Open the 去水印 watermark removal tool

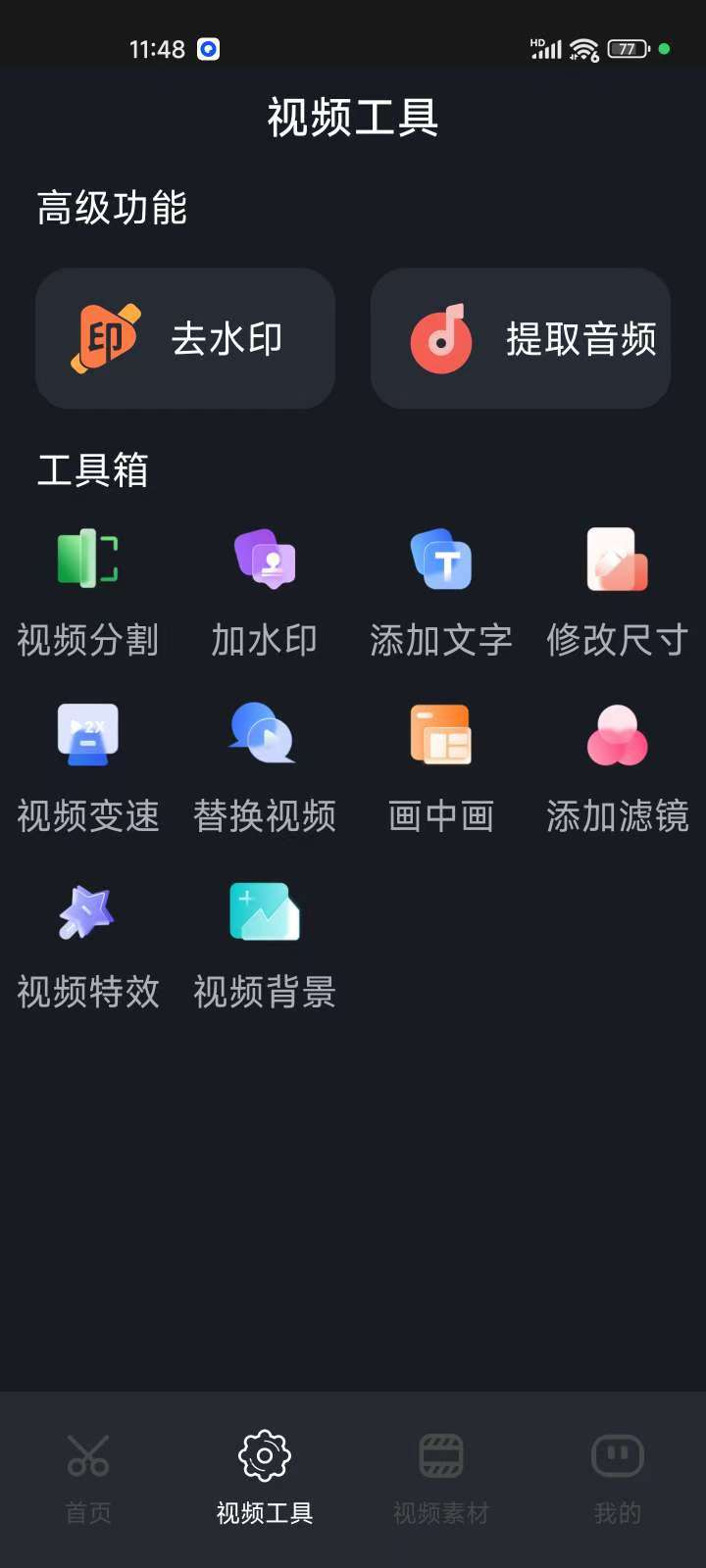[185, 338]
